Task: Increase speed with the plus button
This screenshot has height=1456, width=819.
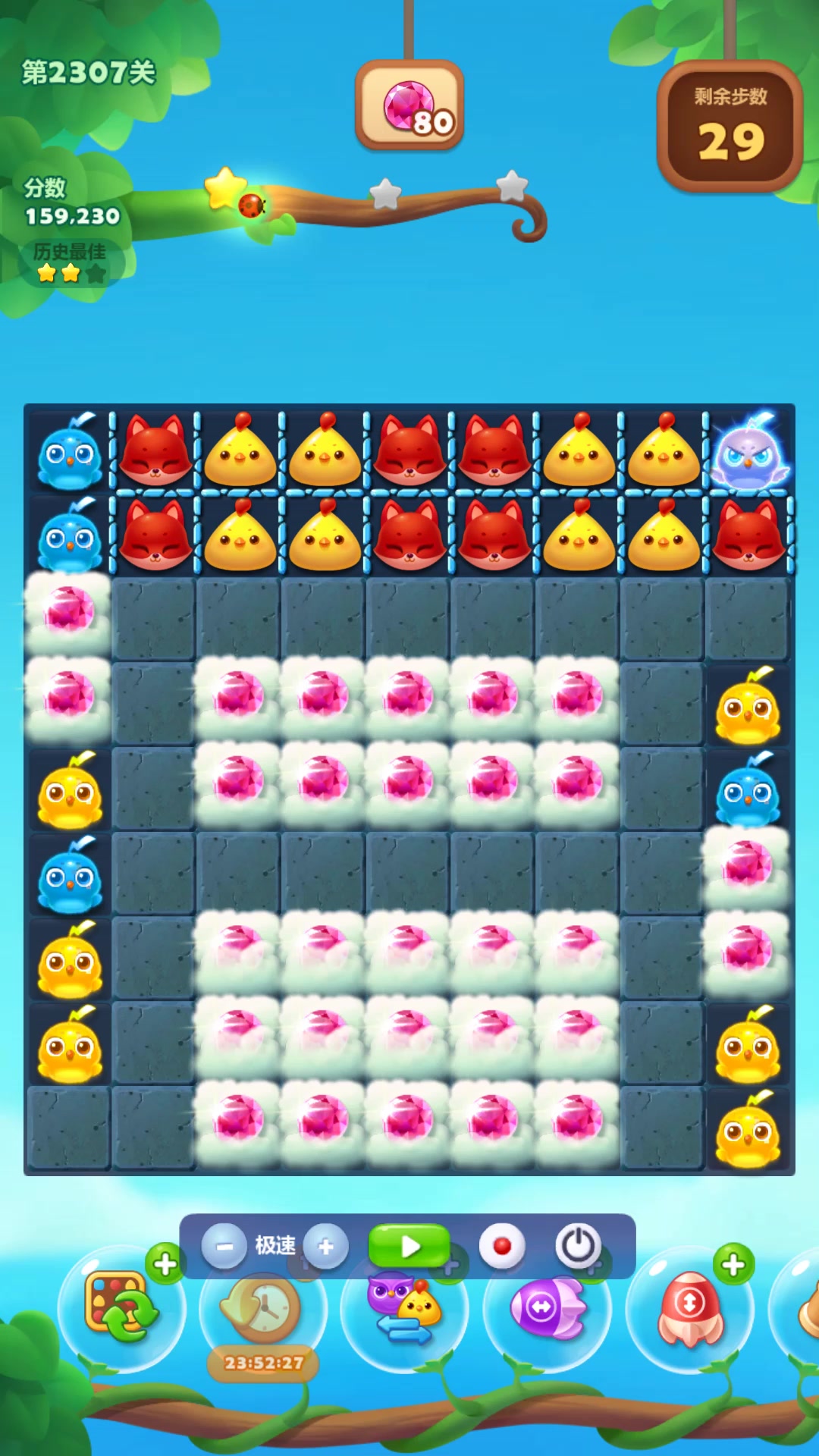Action: pyautogui.click(x=326, y=1246)
